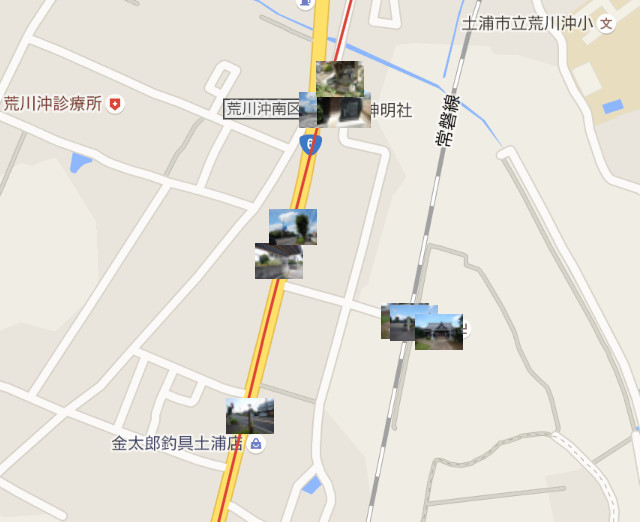Open the tree and blue sky photo

(x=293, y=225)
